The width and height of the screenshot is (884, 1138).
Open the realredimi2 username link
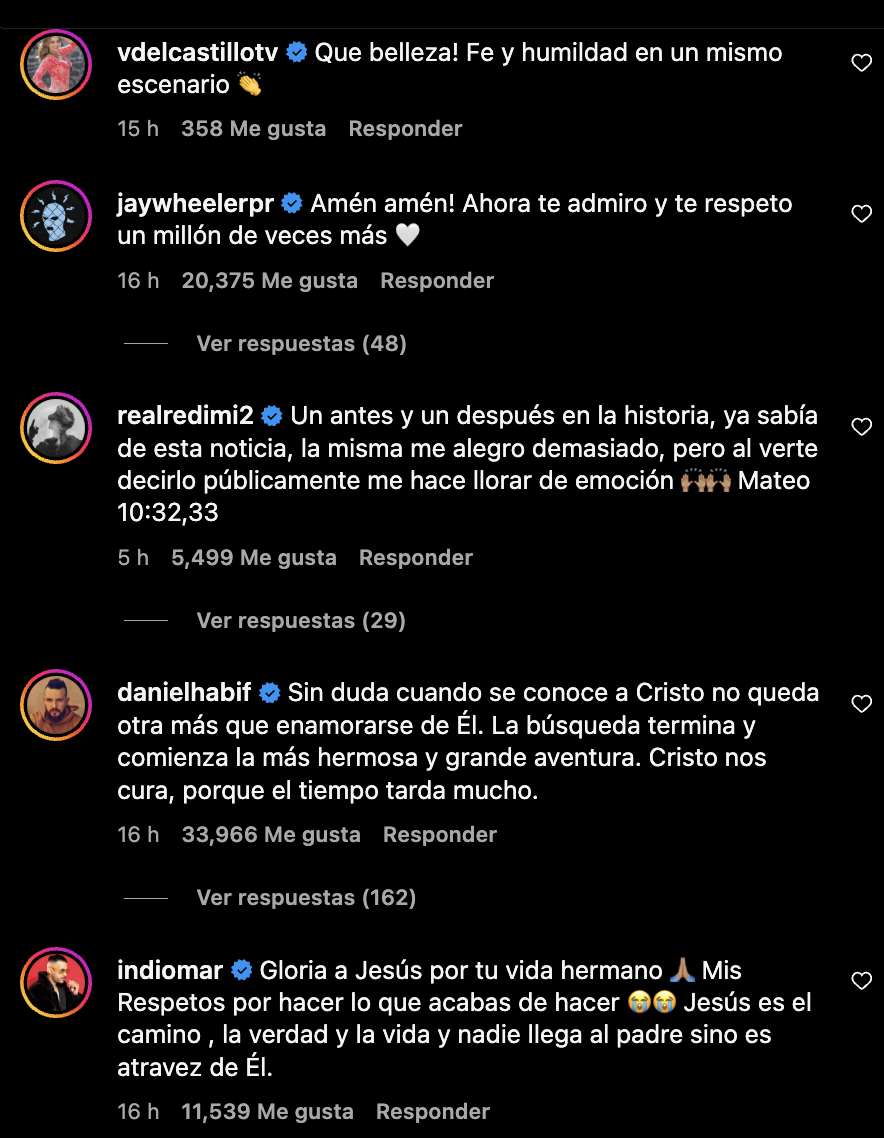point(186,416)
